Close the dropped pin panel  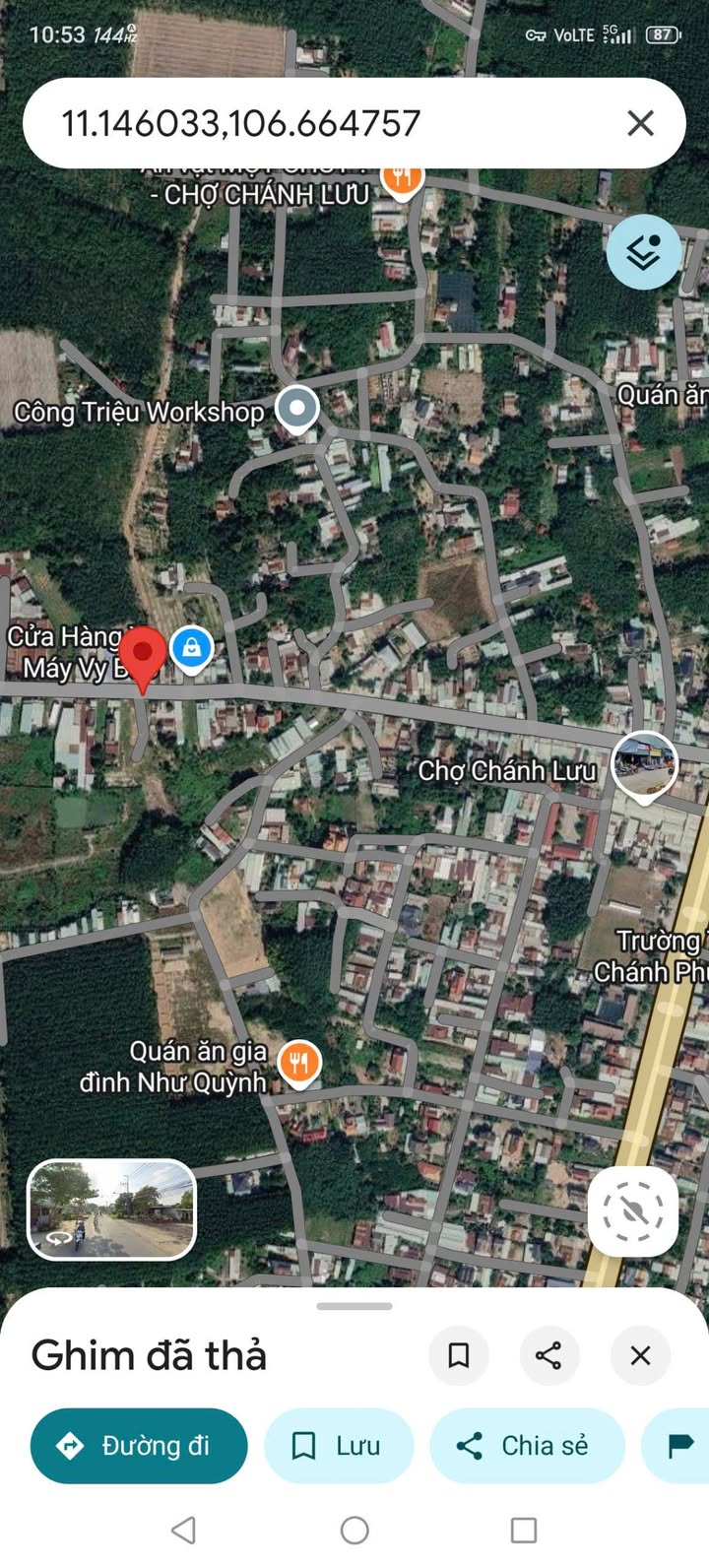tap(640, 1355)
